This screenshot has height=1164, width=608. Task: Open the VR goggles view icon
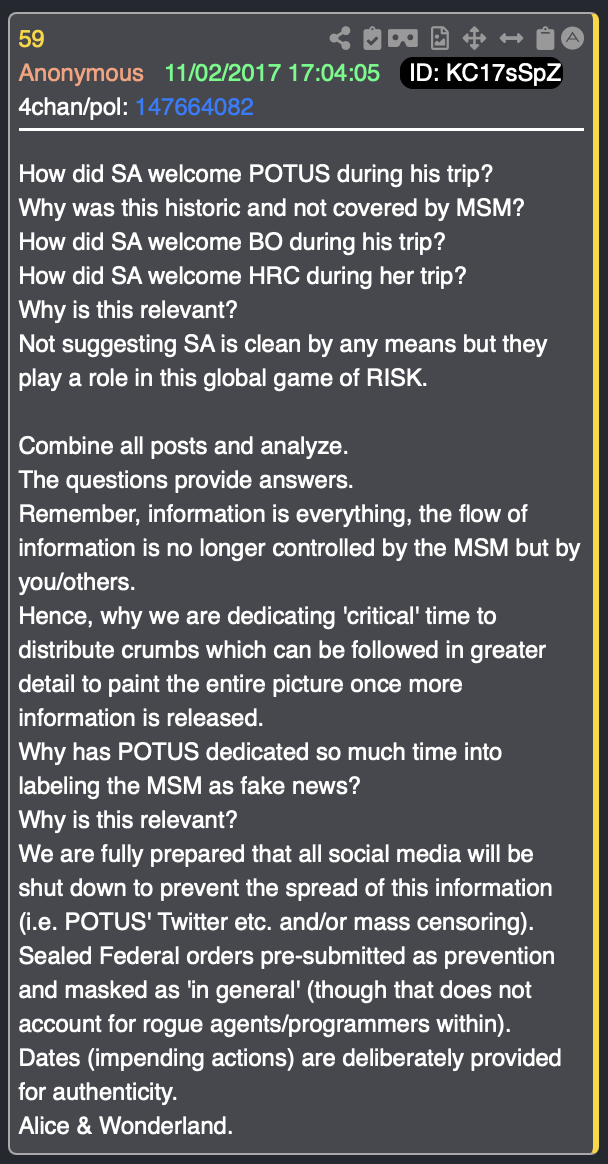(405, 38)
